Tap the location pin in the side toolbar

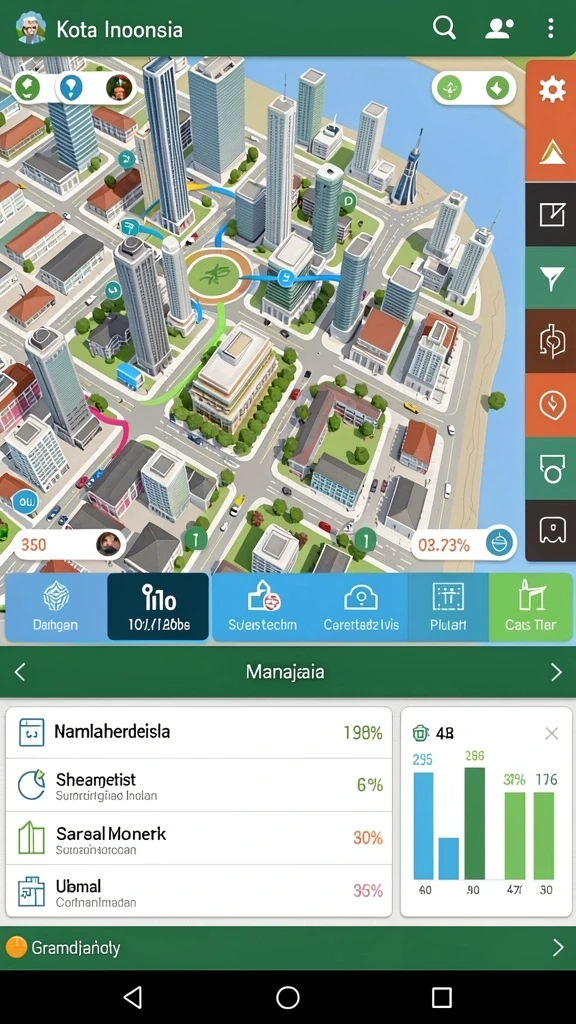click(x=551, y=405)
